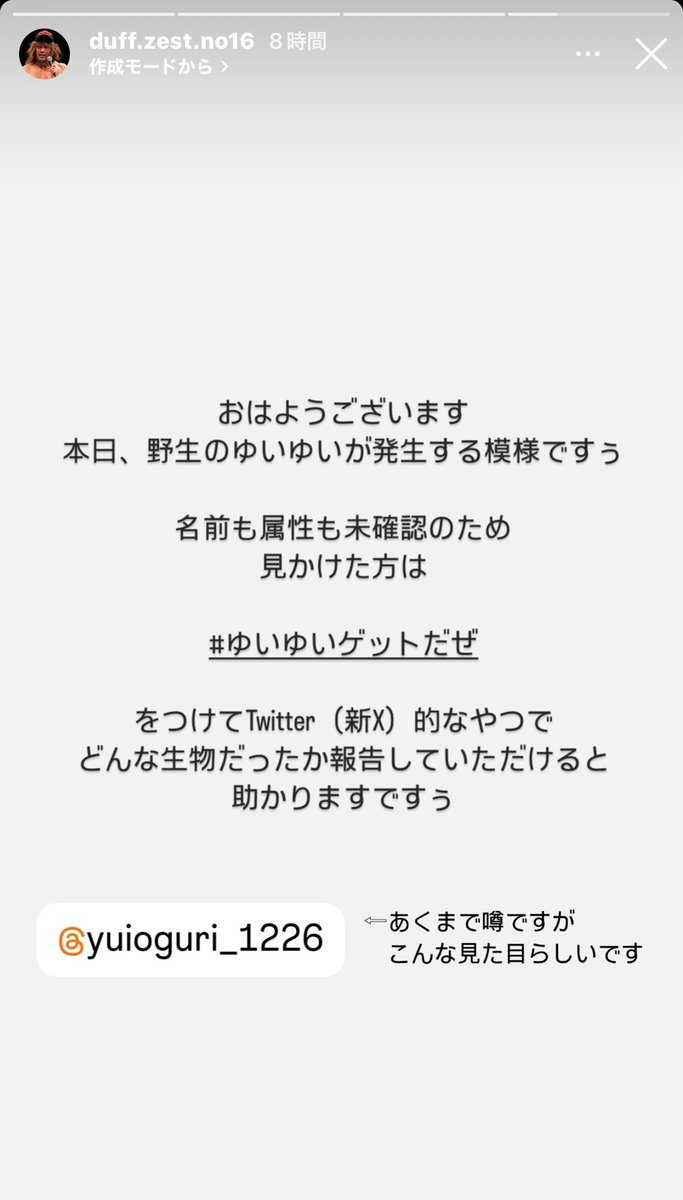Open duff.zest.no16's profile picture
Viewport: 683px width, 1200px height.
[44, 54]
